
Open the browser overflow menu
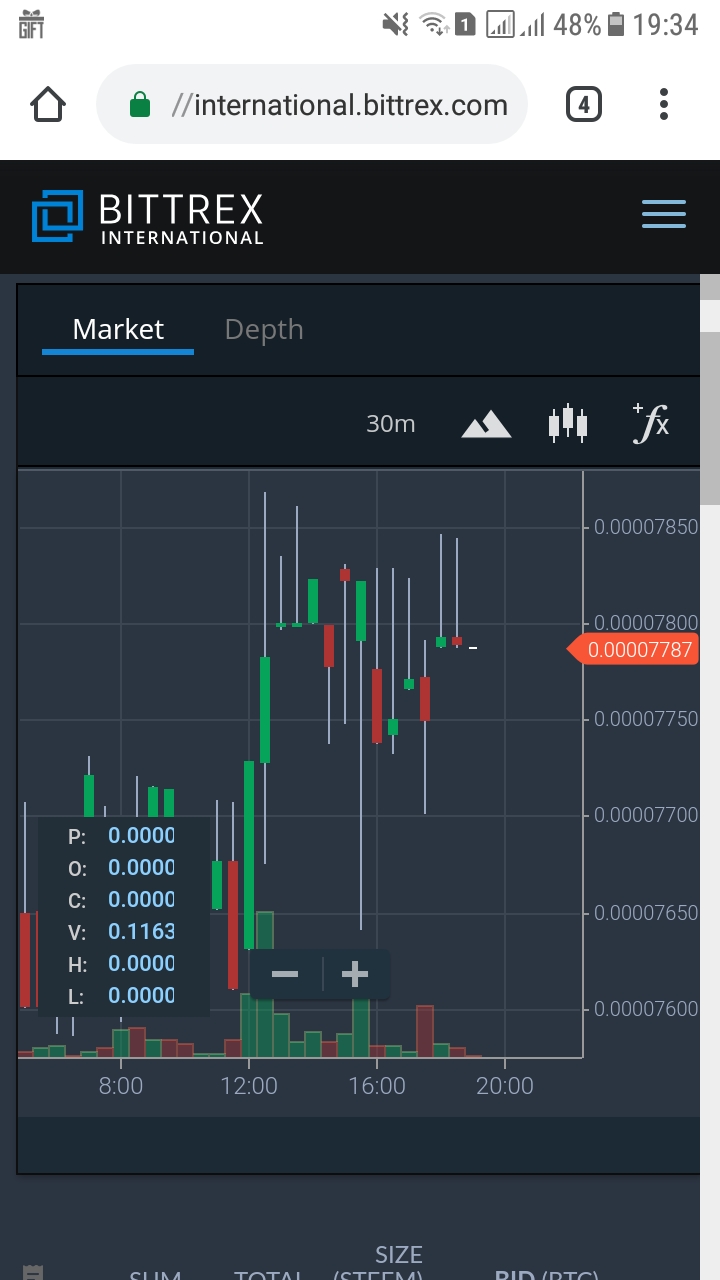664,104
